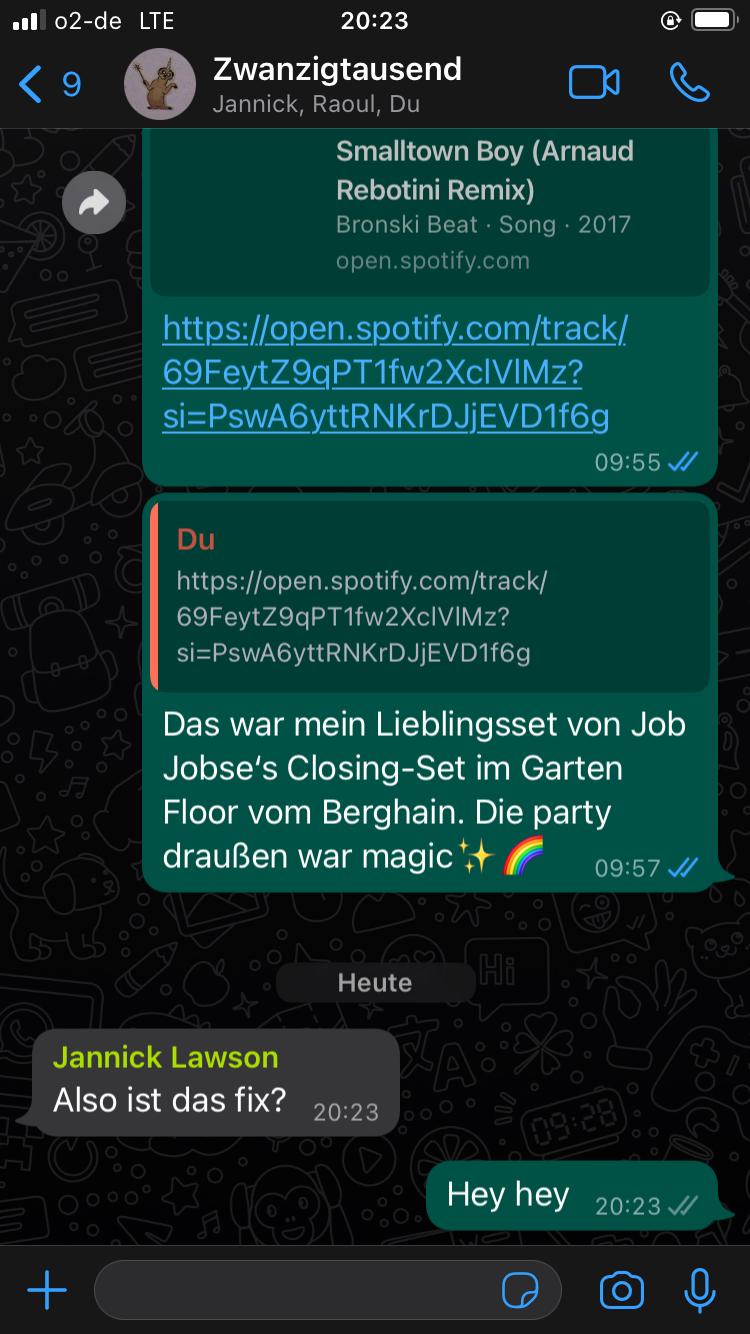
Task: Go back to the chat list
Action: click(x=48, y=84)
